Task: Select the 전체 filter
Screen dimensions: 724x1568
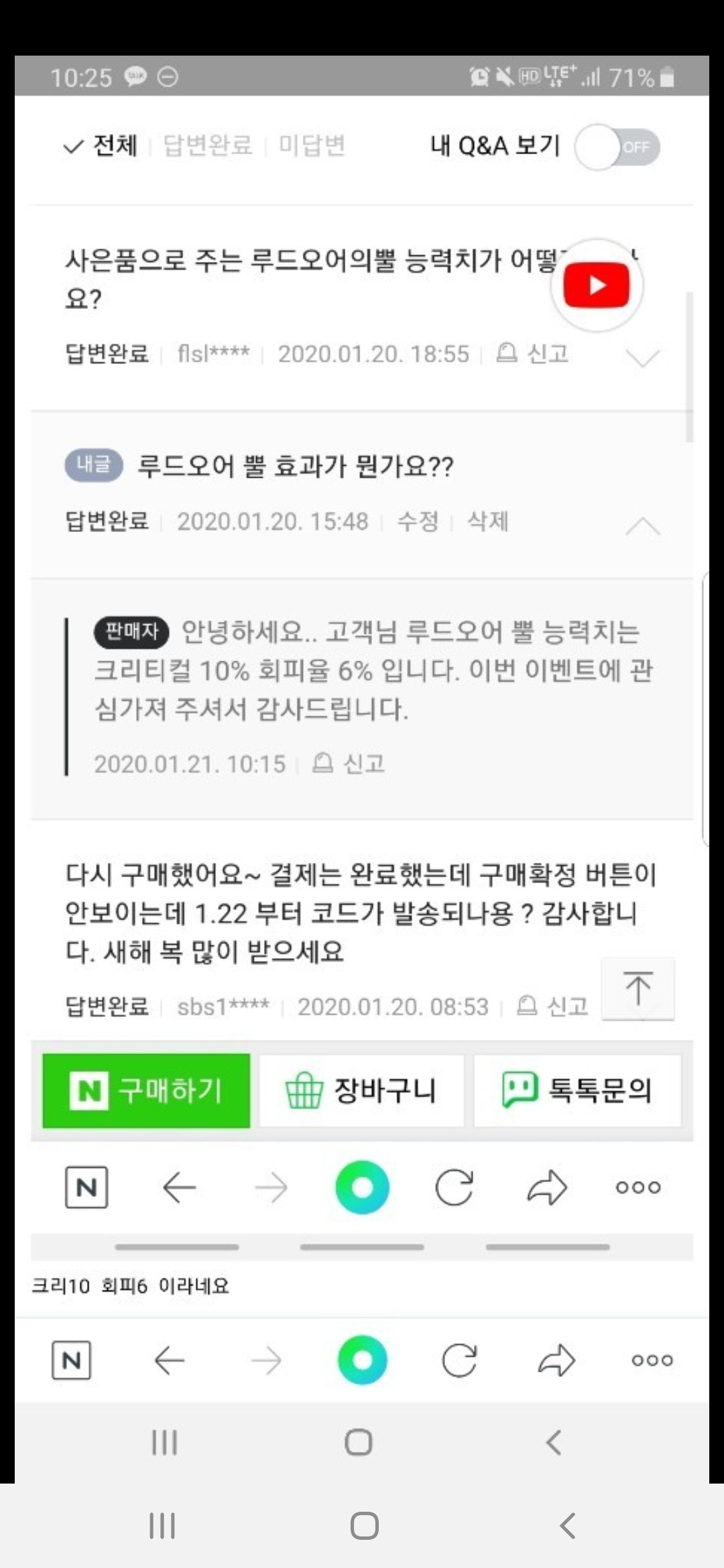Action: pyautogui.click(x=102, y=145)
